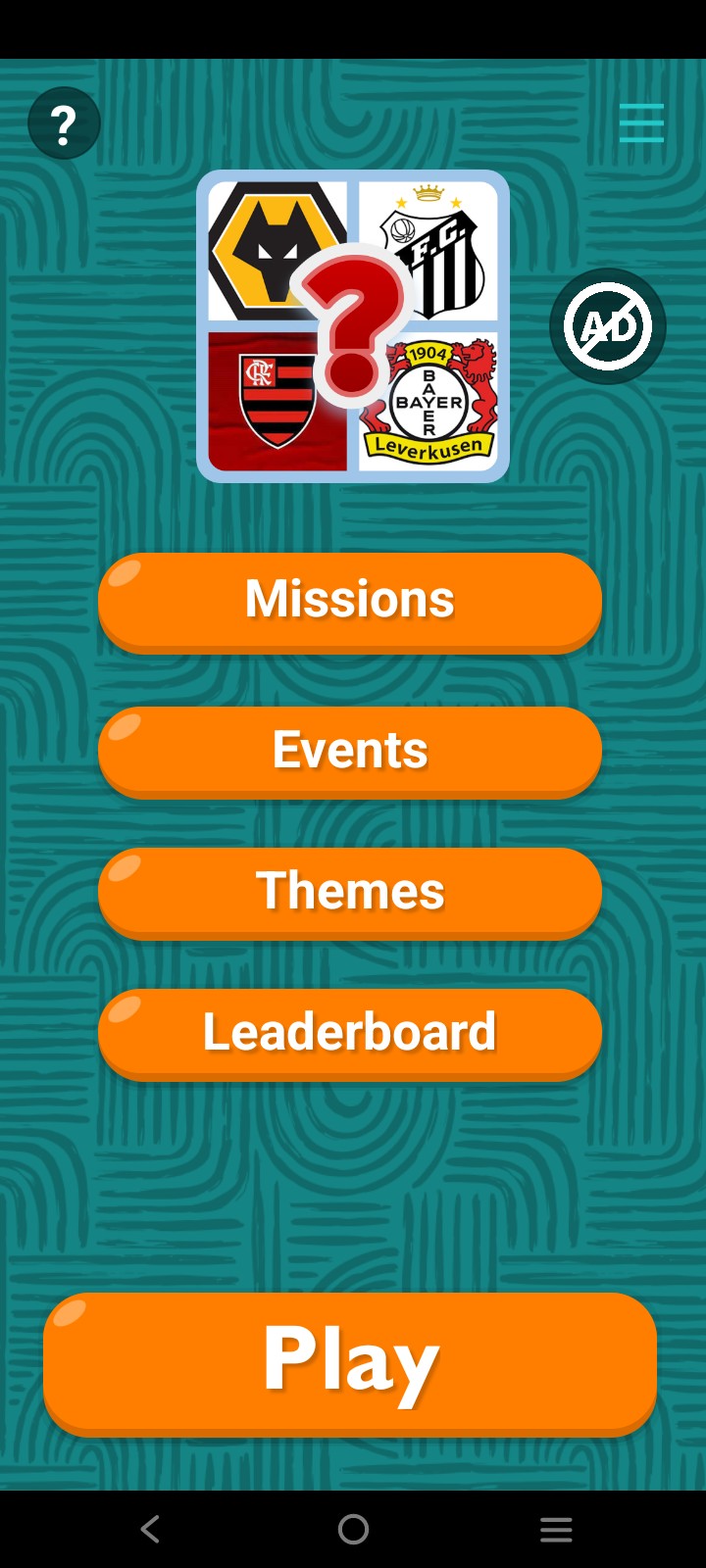Open the Missions button
The height and width of the screenshot is (1568, 706).
pos(350,600)
